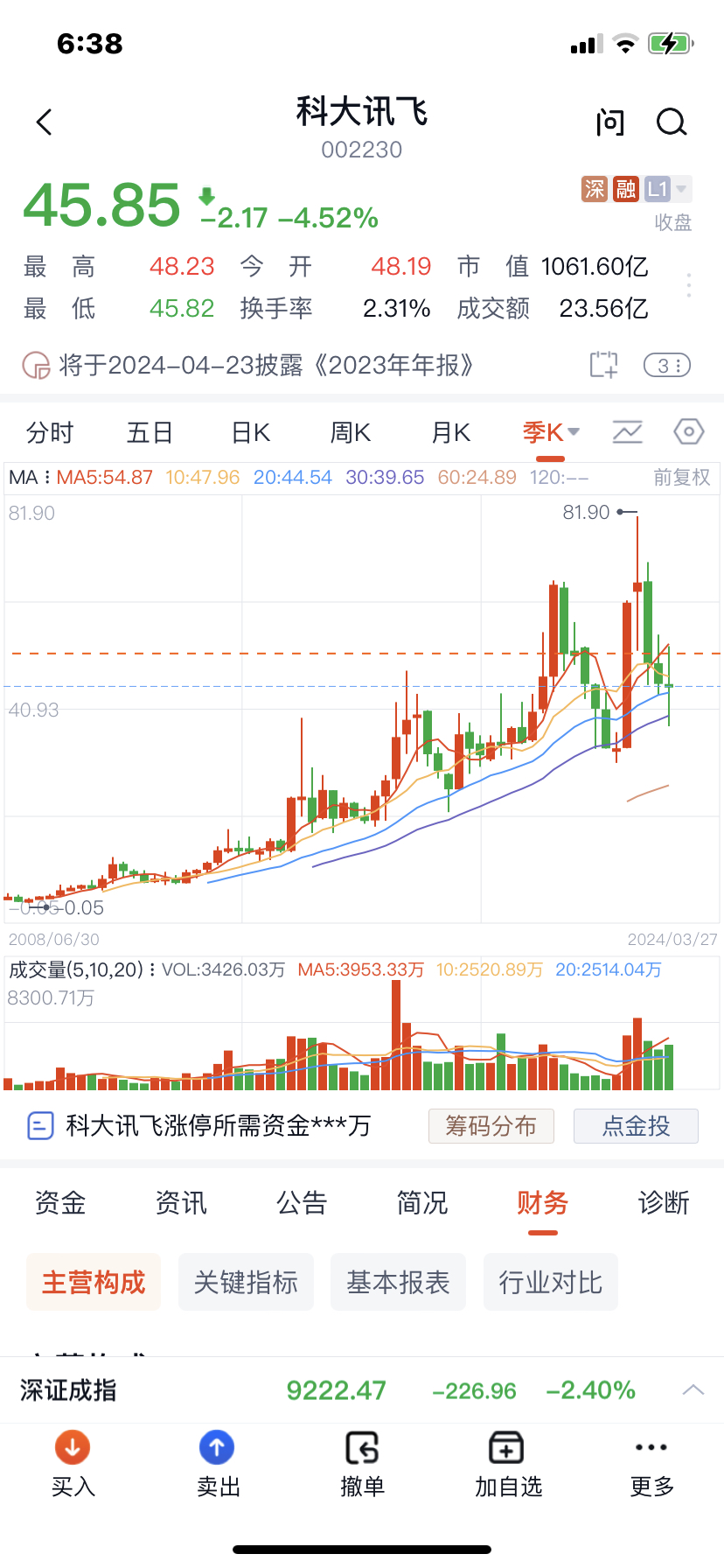
Task: Switch chart to 五日 view
Action: click(x=150, y=432)
